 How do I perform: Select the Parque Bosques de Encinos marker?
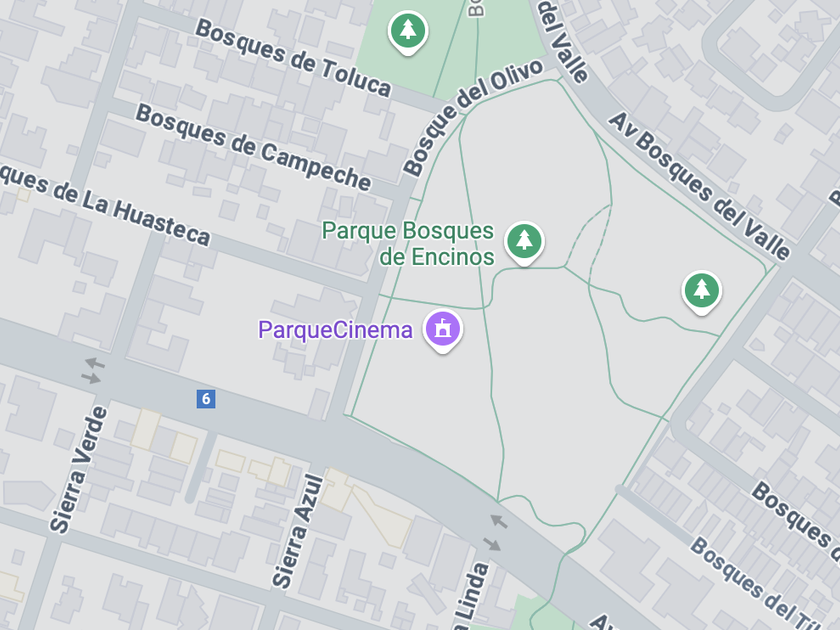point(524,243)
